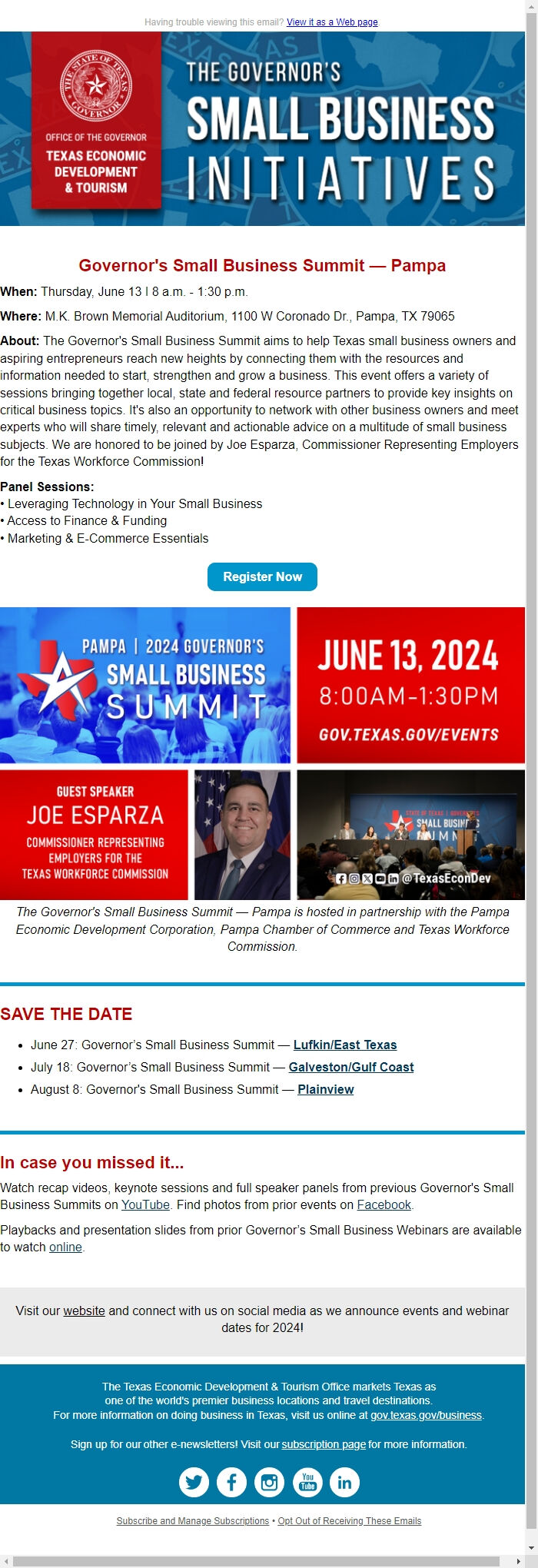Select Subscribe and Manage Subscriptions link
The height and width of the screenshot is (1568, 538).
pos(193,1521)
